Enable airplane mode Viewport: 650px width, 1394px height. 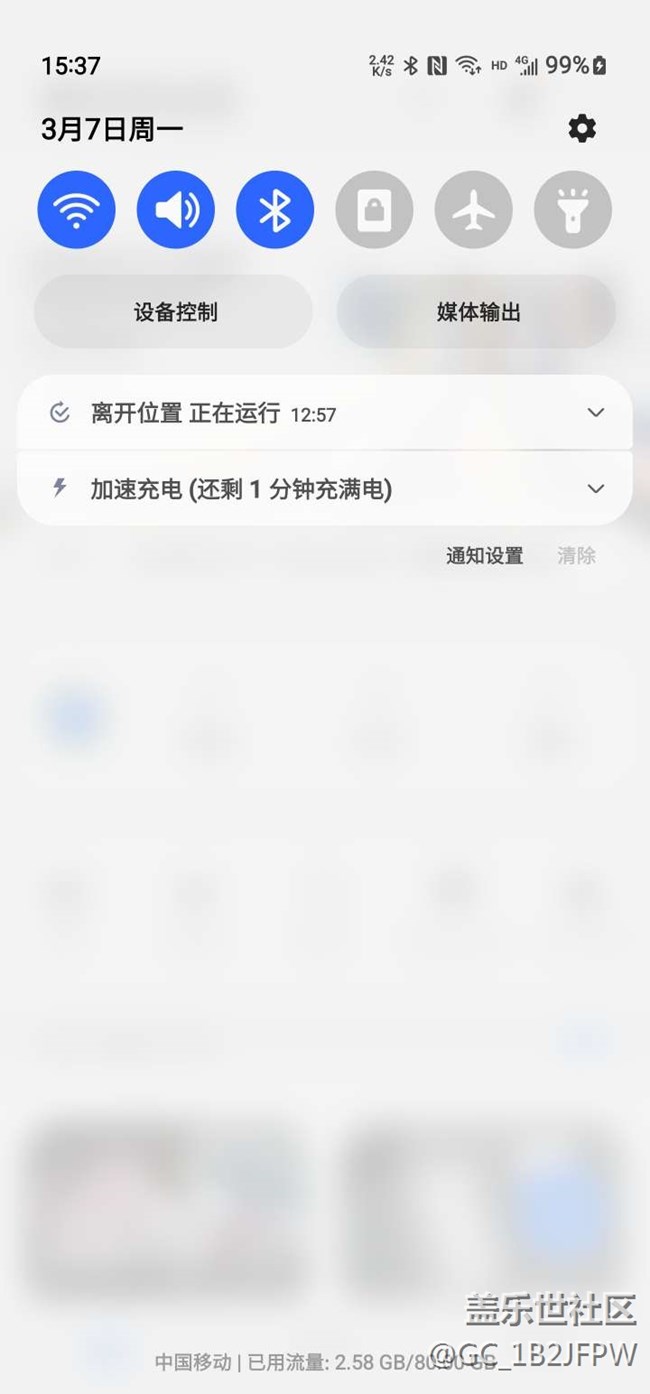[473, 210]
